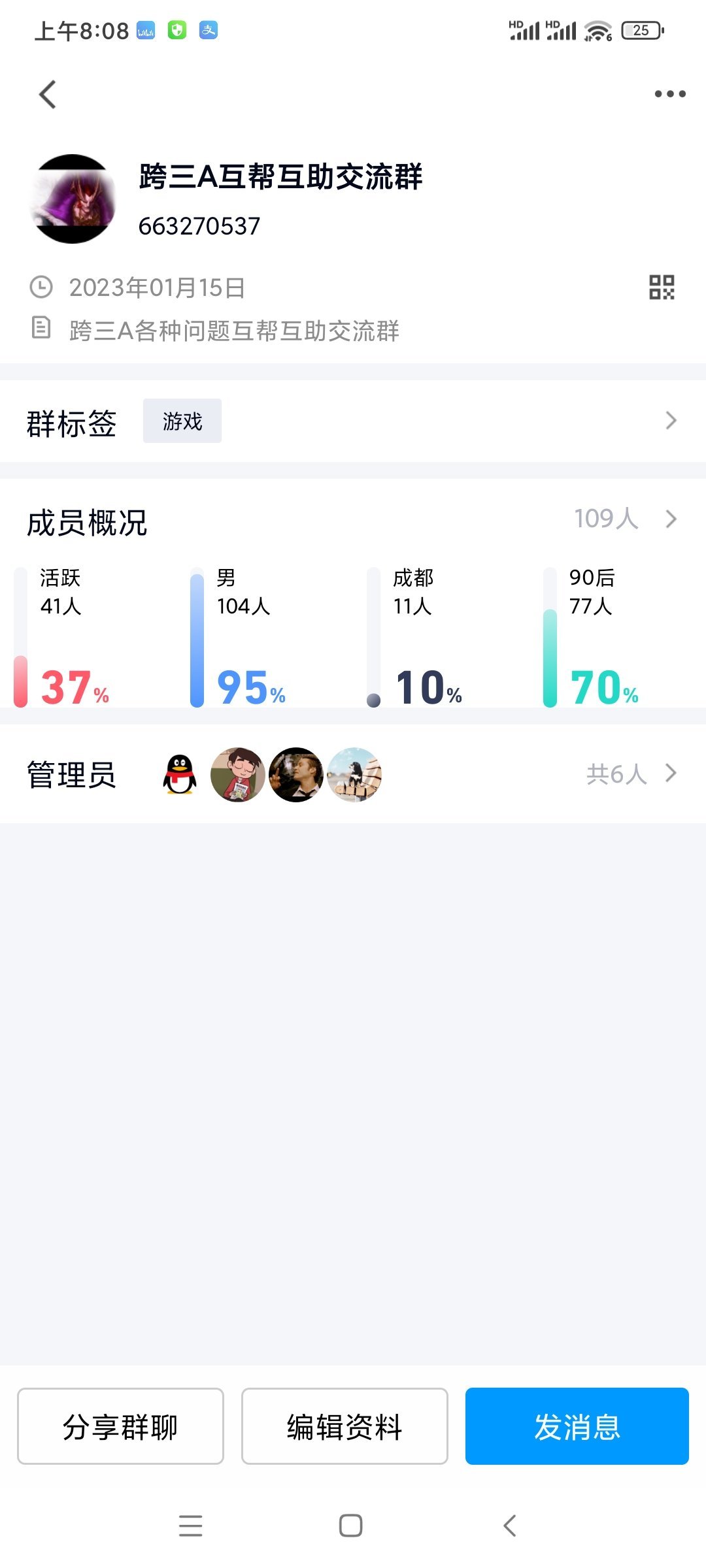
Task: Open the 管理员 list showing 共6人
Action: click(353, 774)
